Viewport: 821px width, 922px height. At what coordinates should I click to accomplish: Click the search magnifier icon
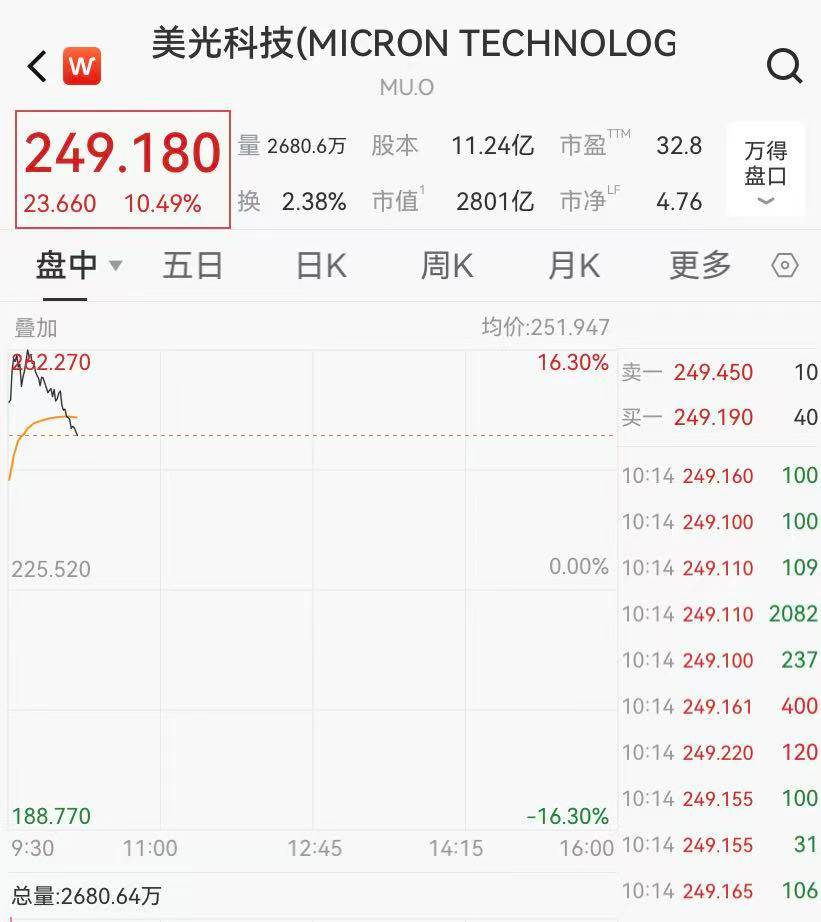click(786, 66)
